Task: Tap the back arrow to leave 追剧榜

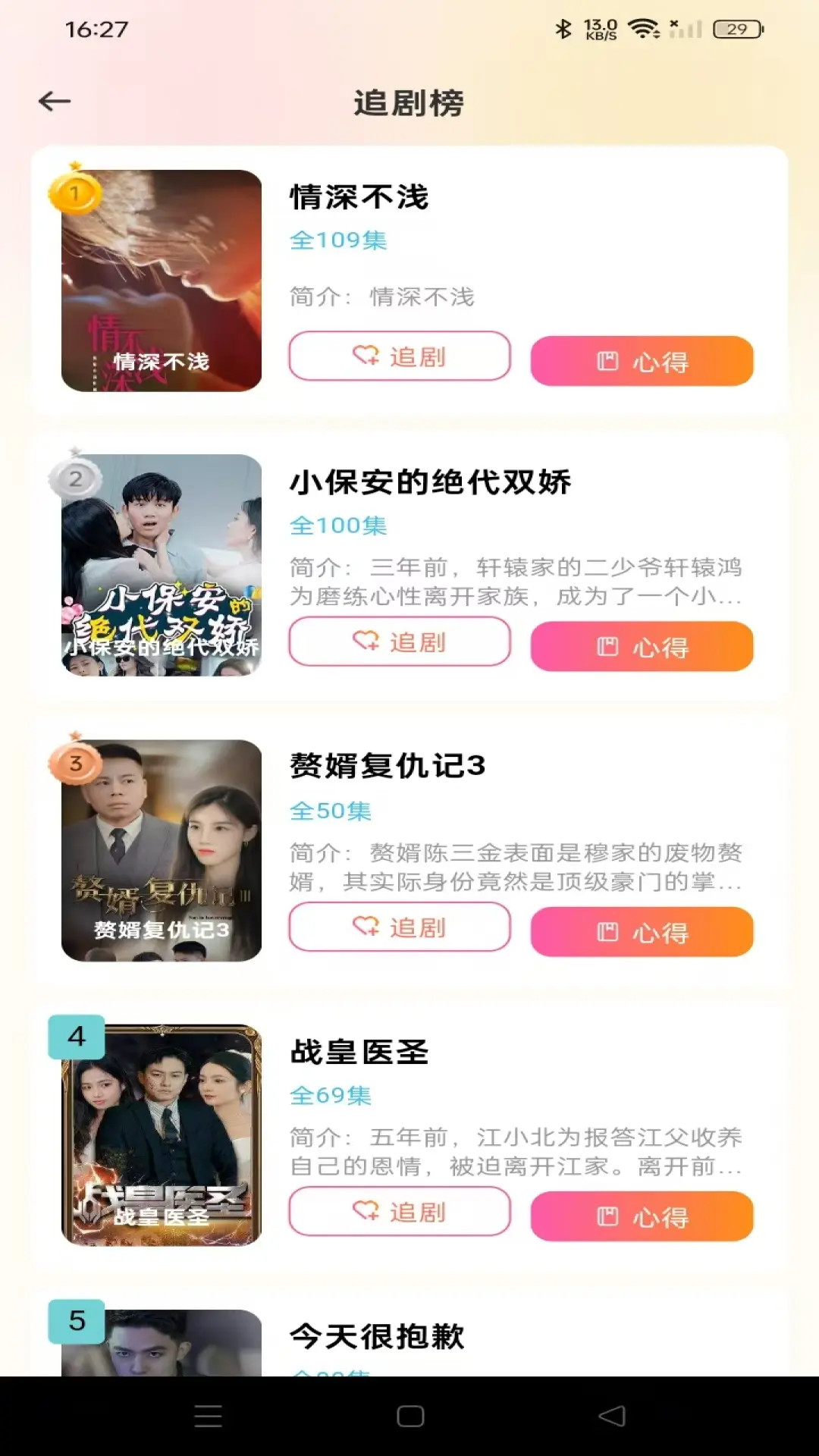Action: pyautogui.click(x=53, y=101)
